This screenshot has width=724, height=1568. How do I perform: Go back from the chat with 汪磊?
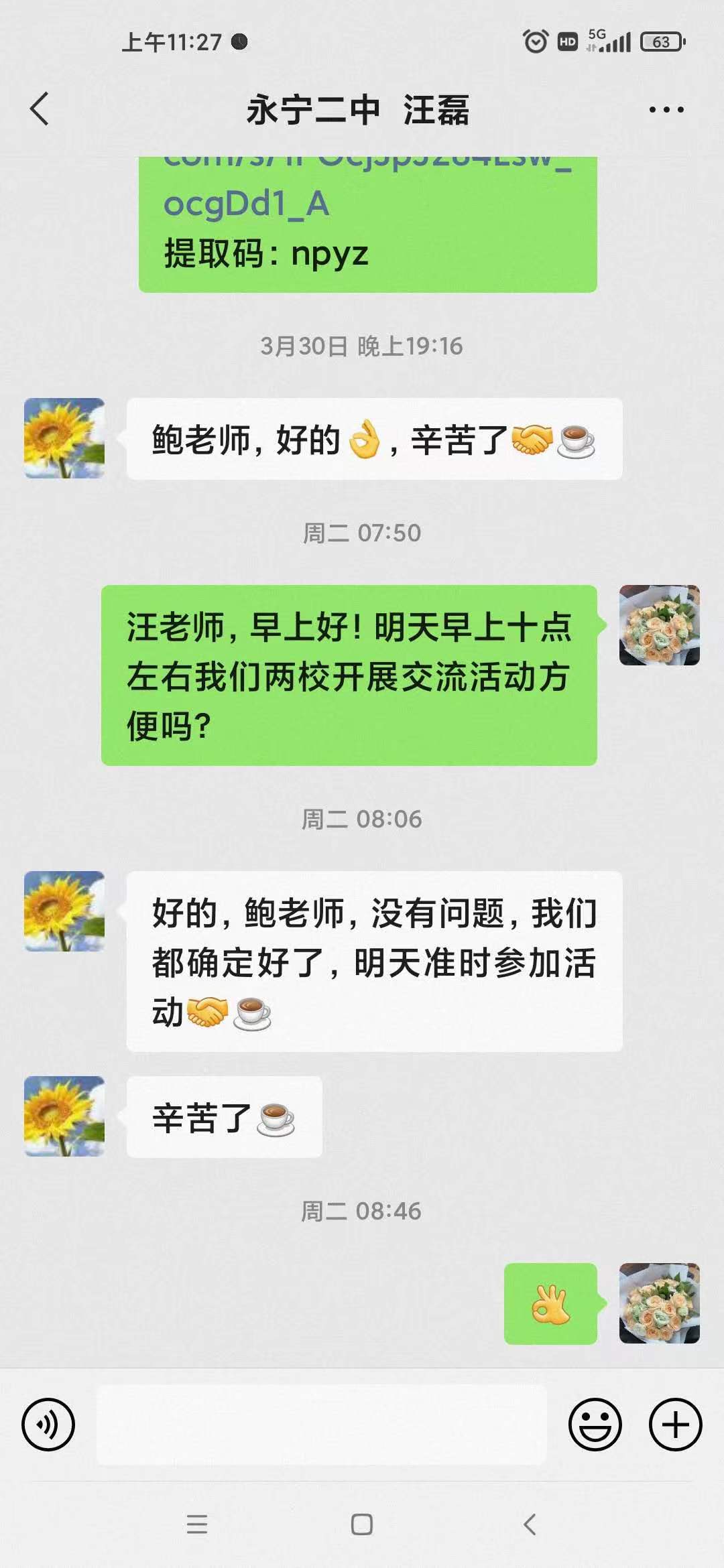[40, 109]
